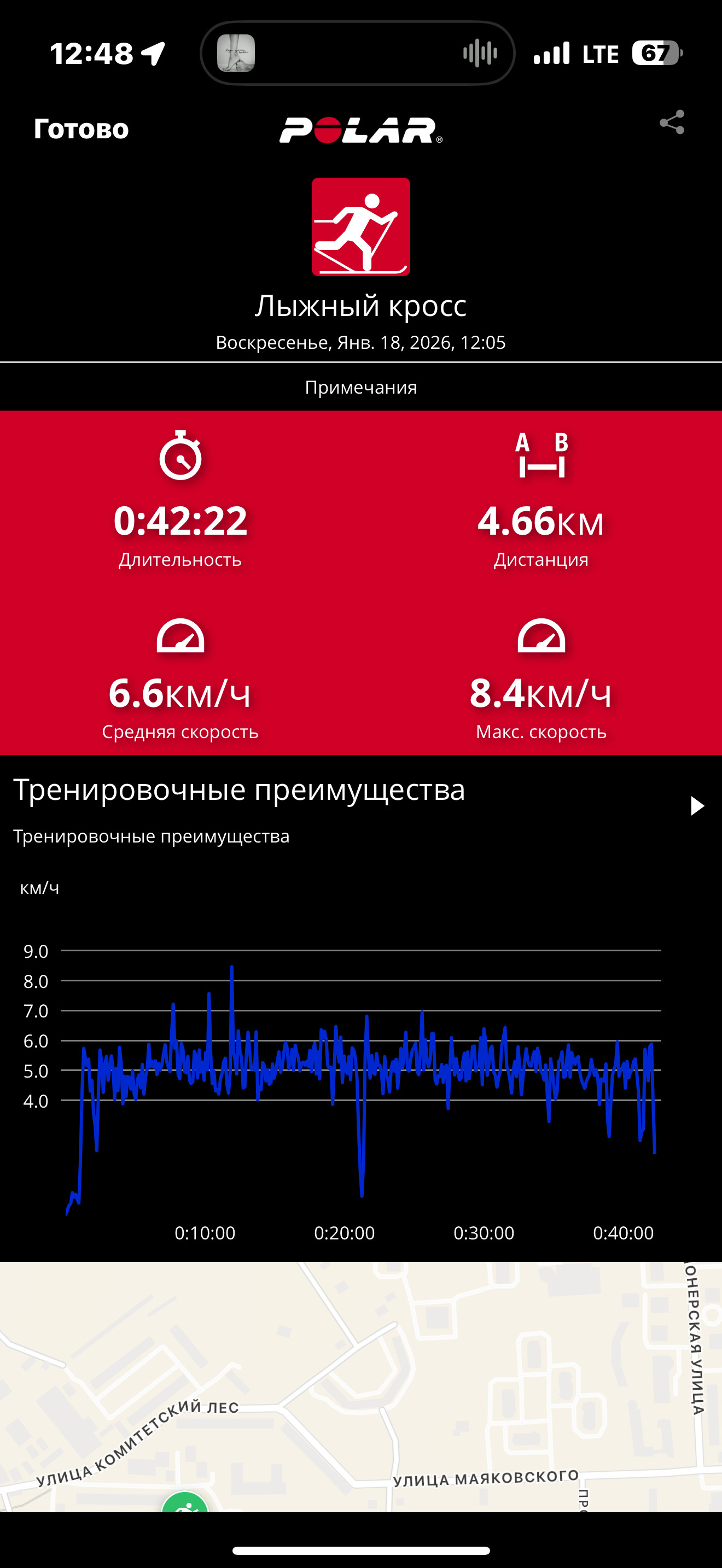Screen dimensions: 722x1568
Task: Open the route map preview
Action: click(x=361, y=1387)
